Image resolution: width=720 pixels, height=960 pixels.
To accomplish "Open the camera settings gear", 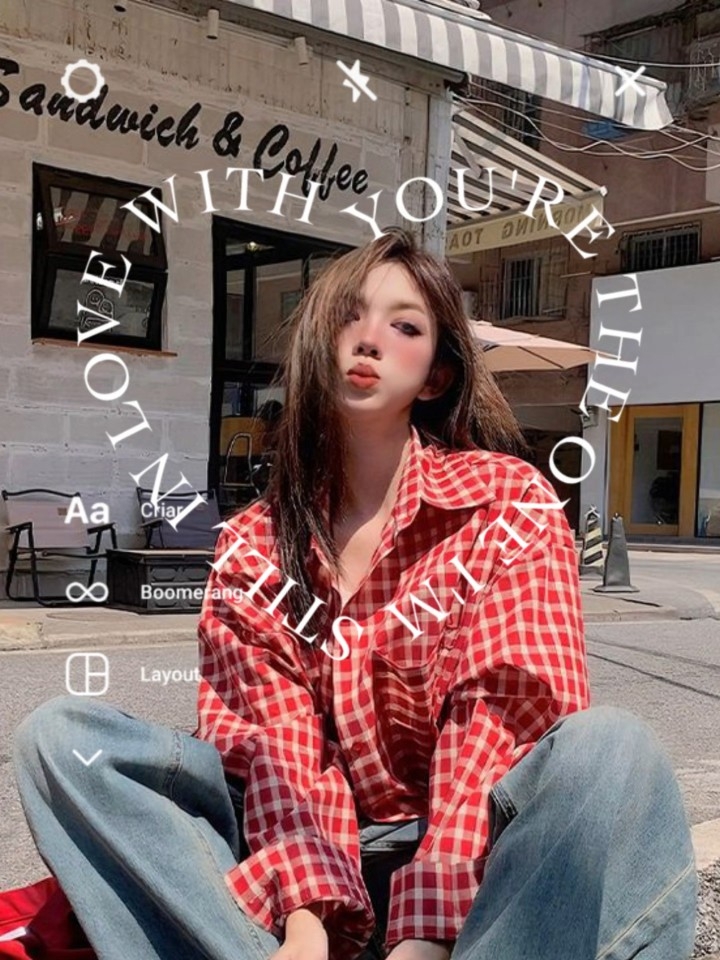I will (82, 79).
